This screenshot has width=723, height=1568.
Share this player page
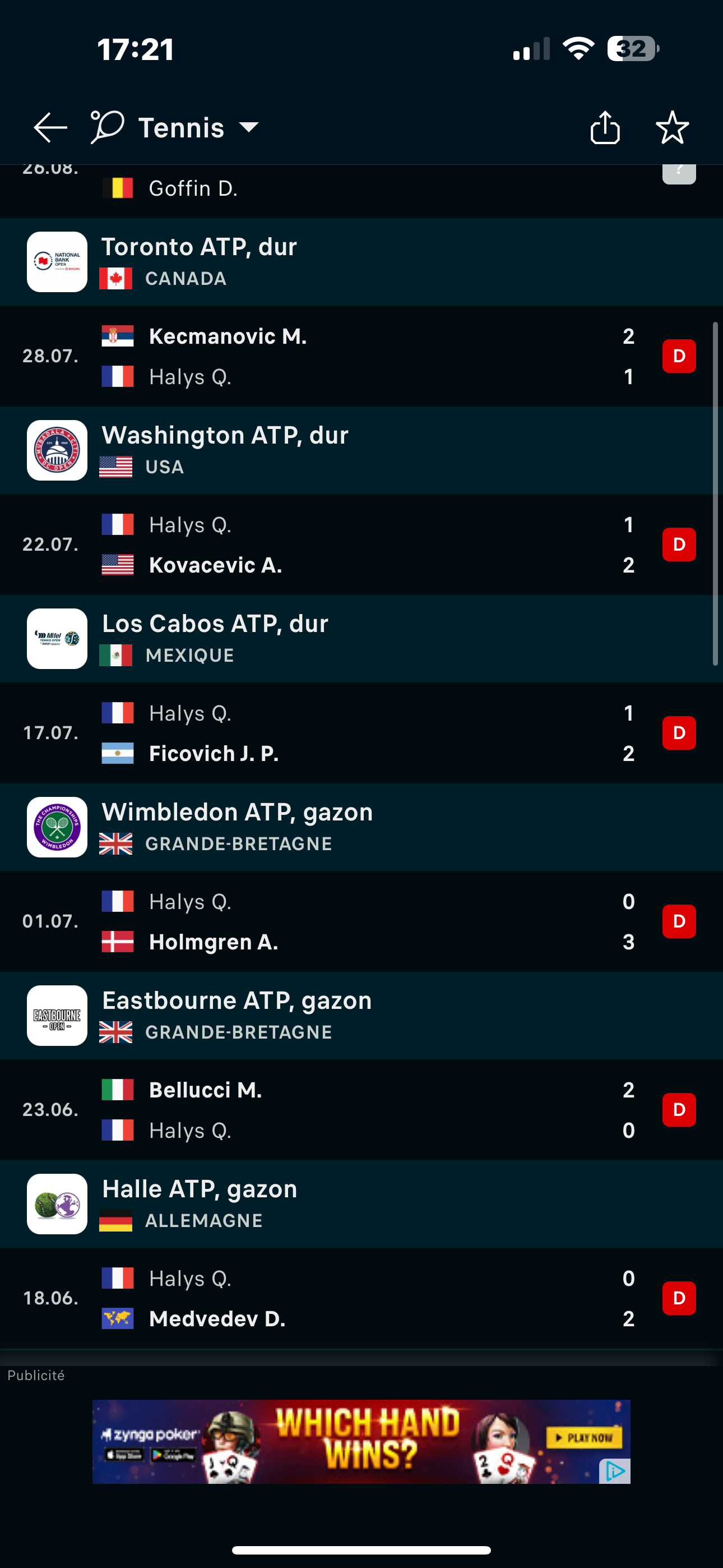605,128
